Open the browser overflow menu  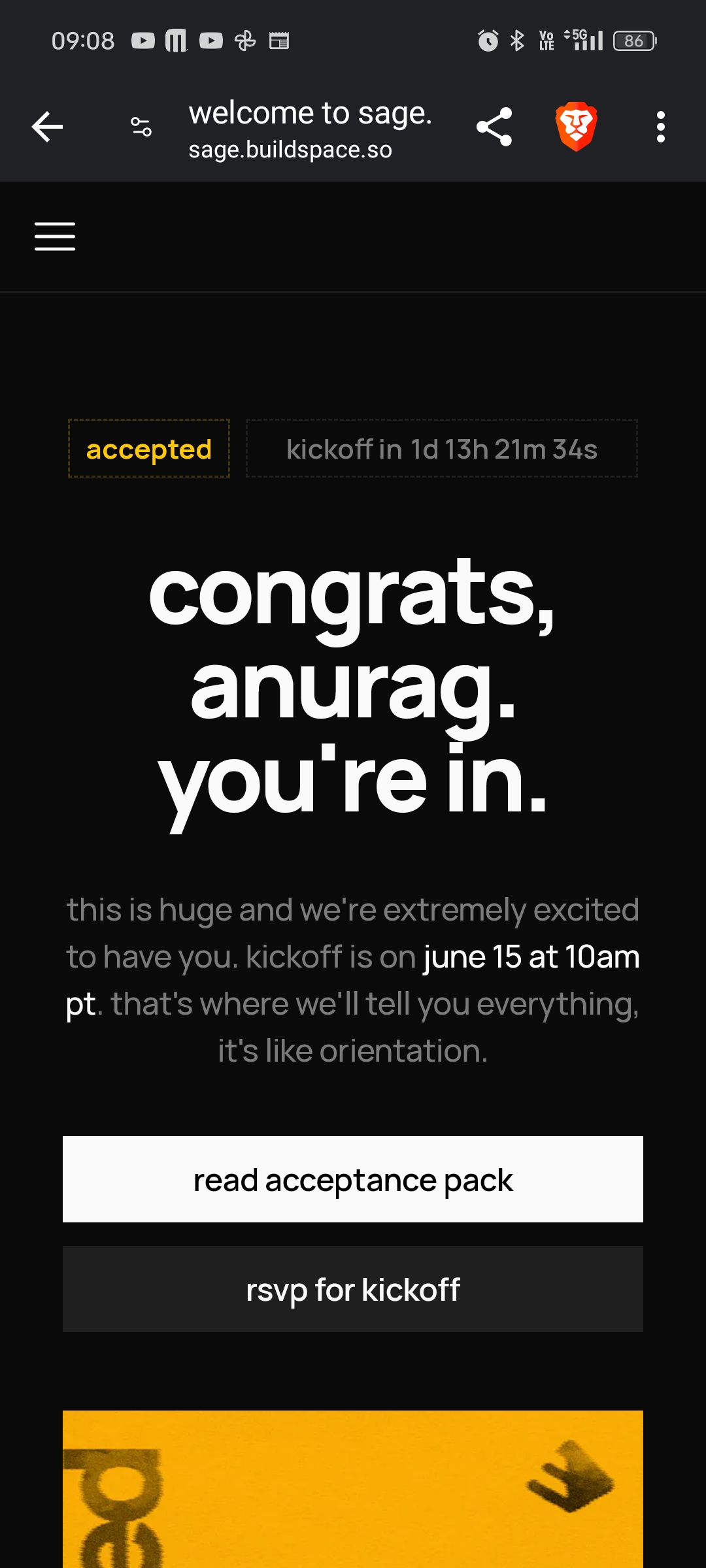click(660, 127)
